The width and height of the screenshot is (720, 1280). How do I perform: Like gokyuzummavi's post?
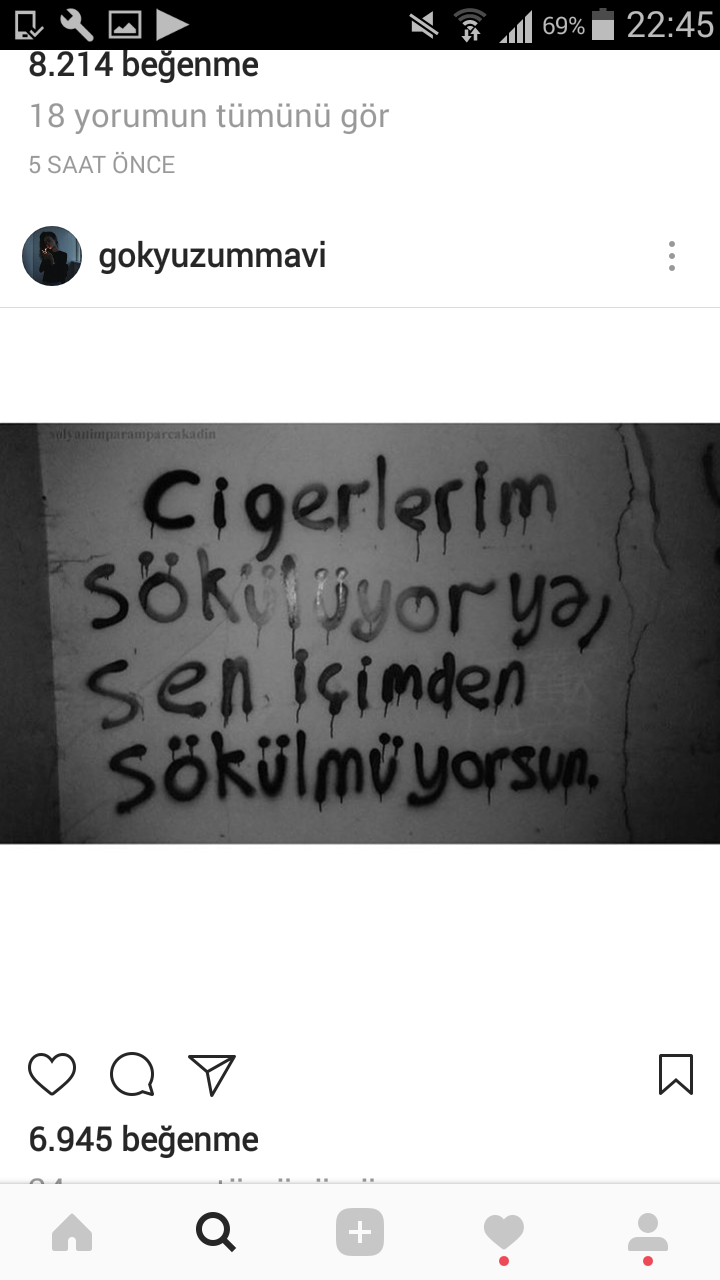[x=52, y=1074]
